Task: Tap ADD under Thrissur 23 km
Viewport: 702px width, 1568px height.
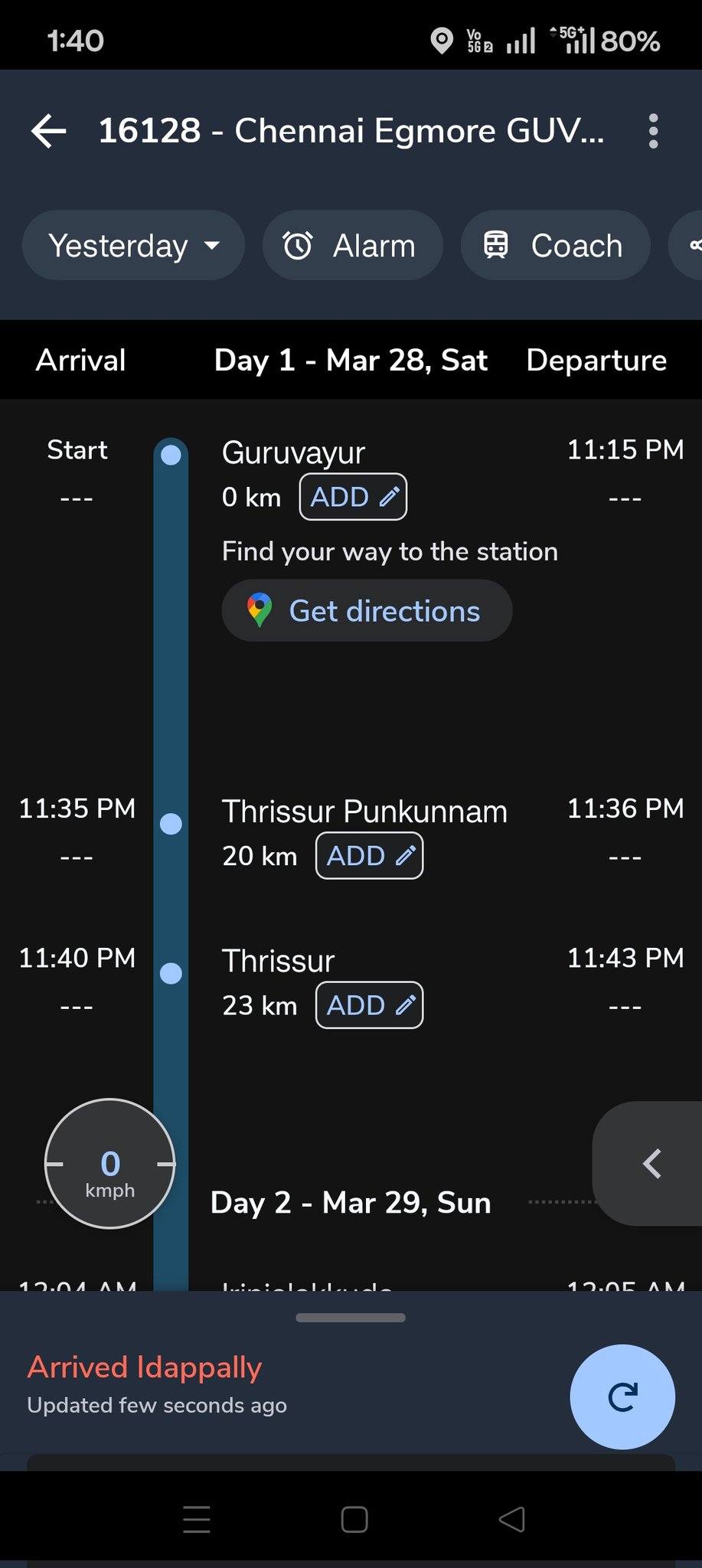Action: pyautogui.click(x=369, y=1005)
